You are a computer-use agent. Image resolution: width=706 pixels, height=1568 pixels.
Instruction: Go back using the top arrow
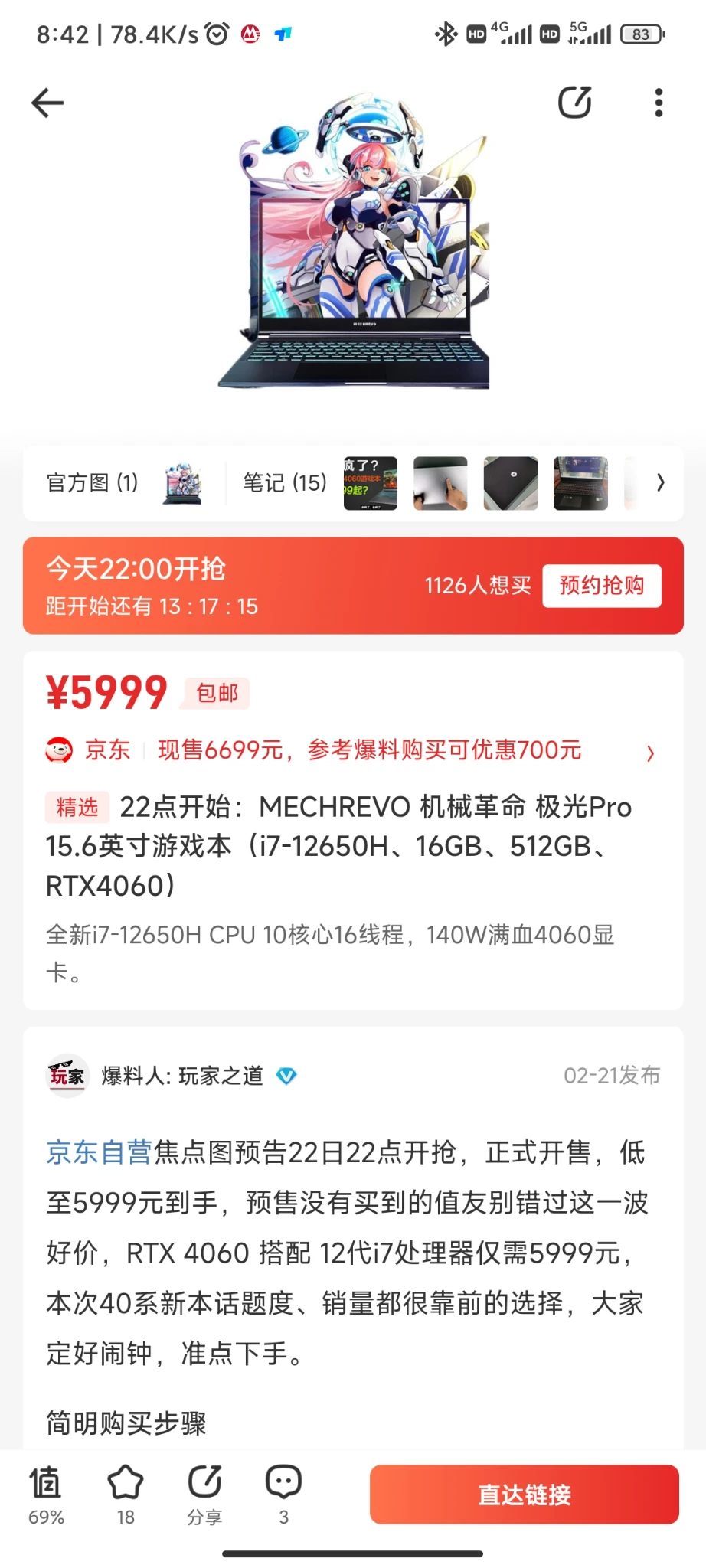pyautogui.click(x=47, y=103)
